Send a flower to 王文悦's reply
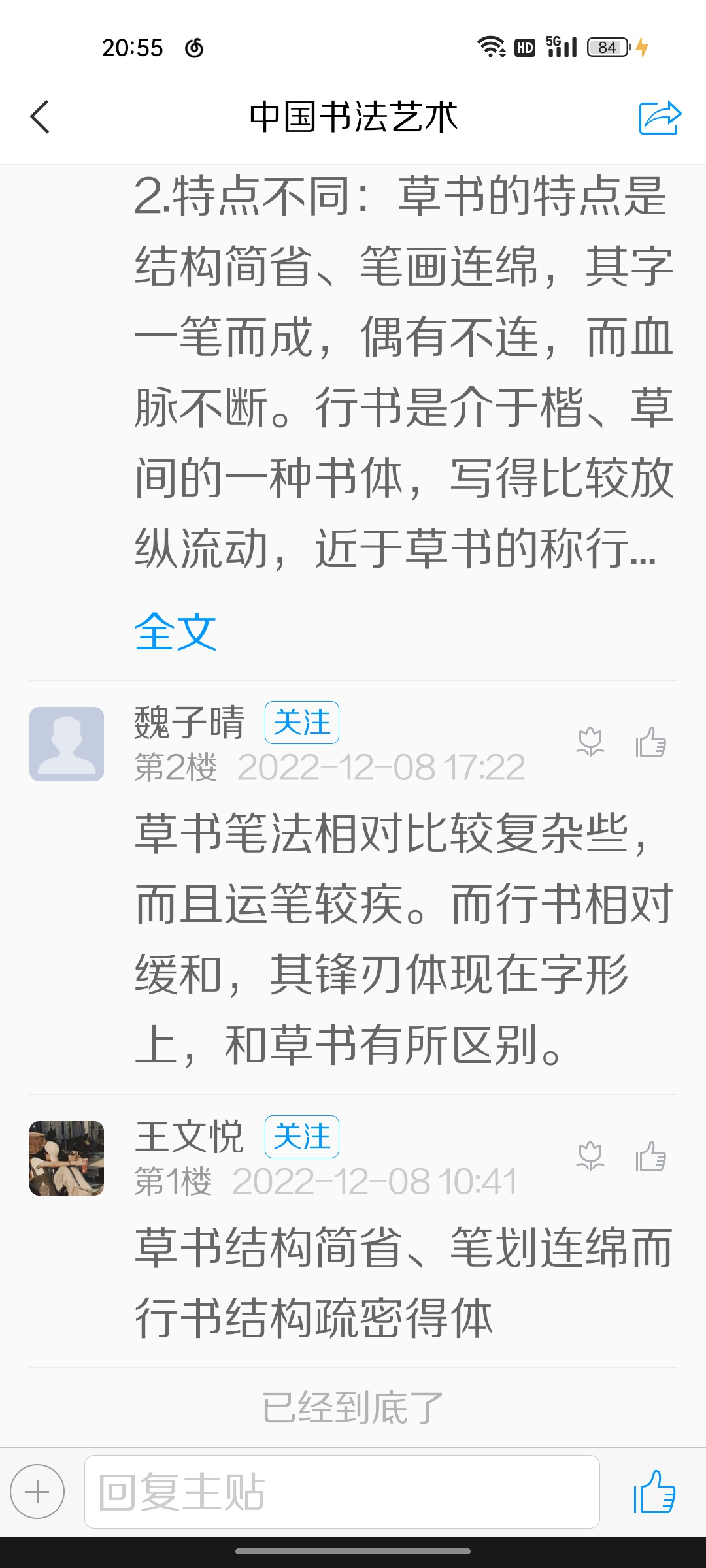This screenshot has width=706, height=1568. point(590,1157)
